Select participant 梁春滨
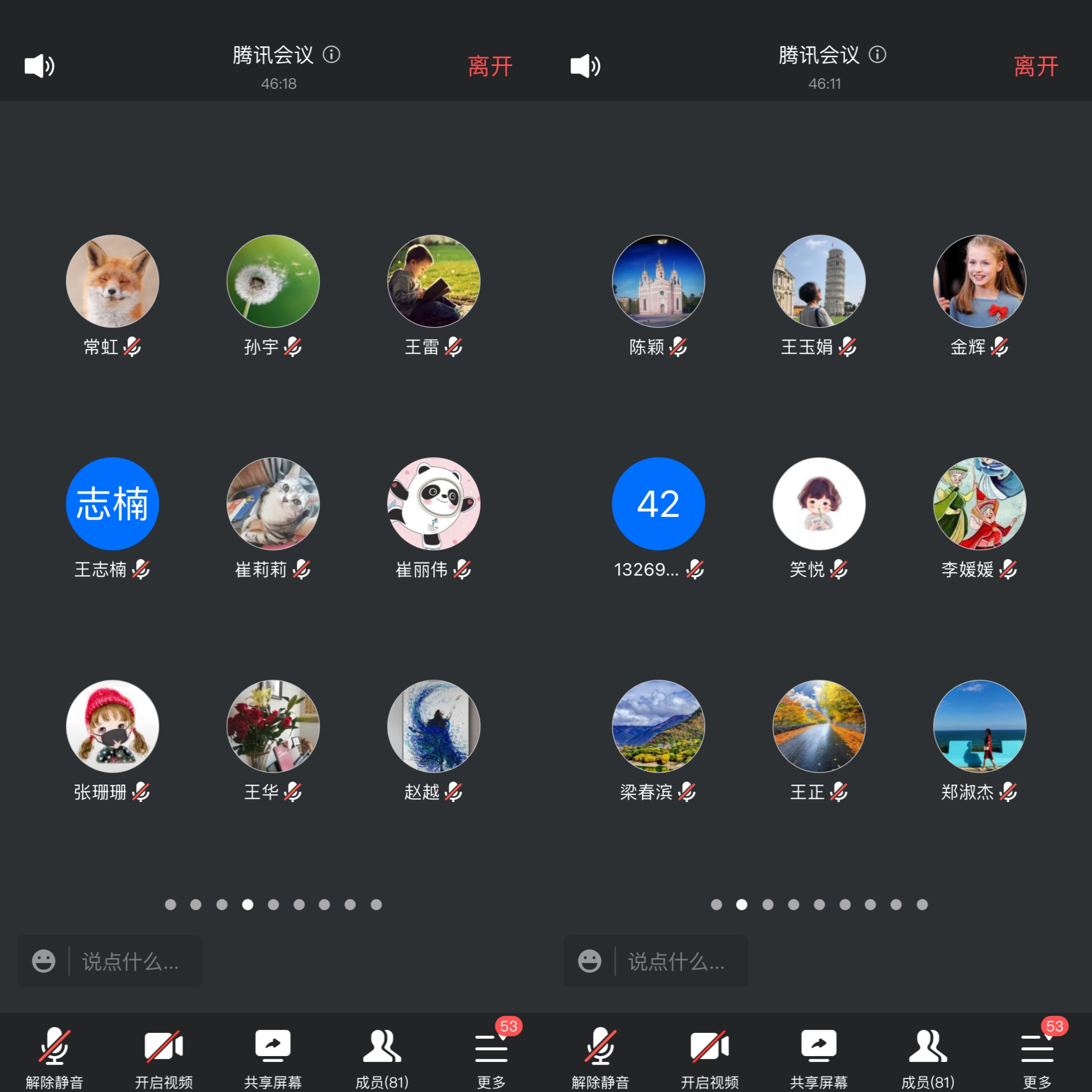 tap(658, 726)
